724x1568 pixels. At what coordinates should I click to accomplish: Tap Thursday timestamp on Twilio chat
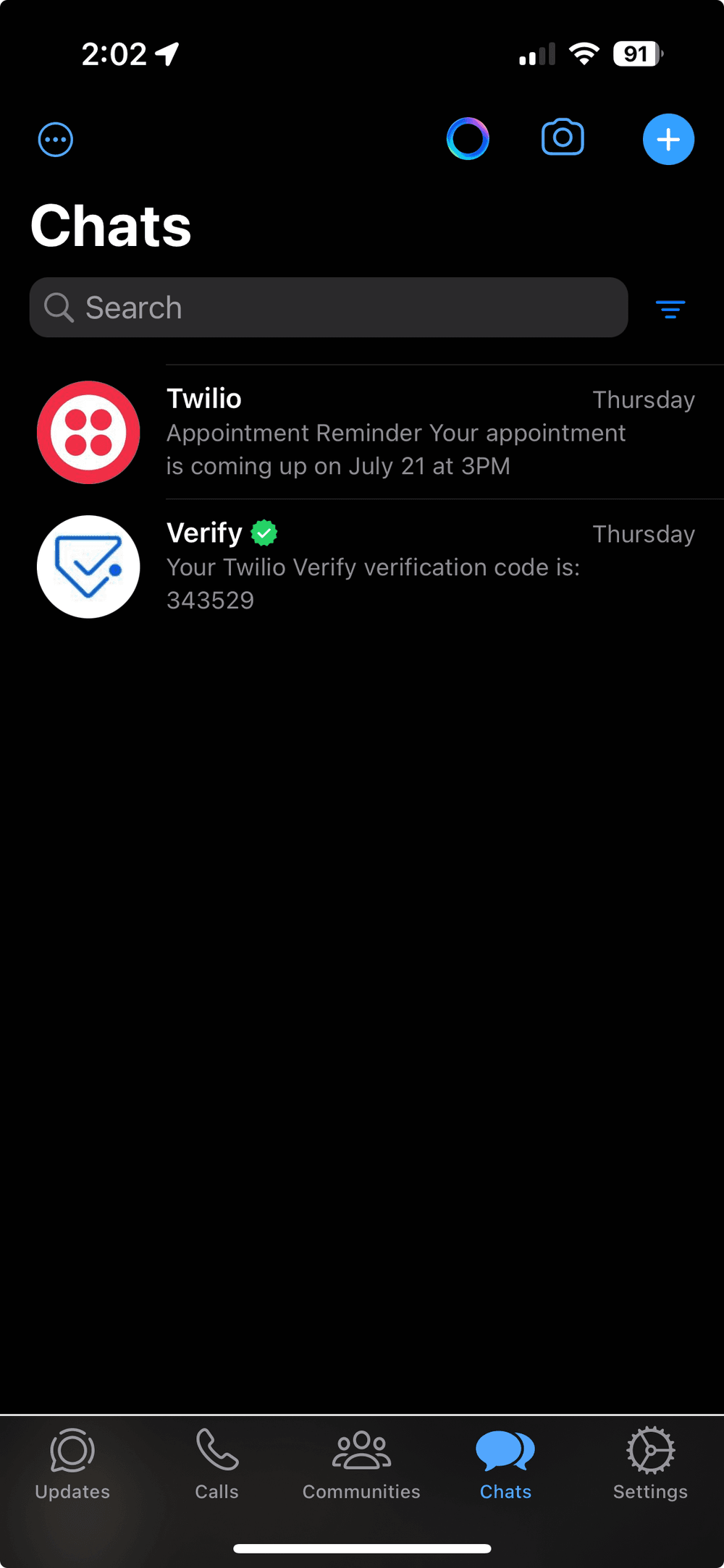tap(643, 399)
